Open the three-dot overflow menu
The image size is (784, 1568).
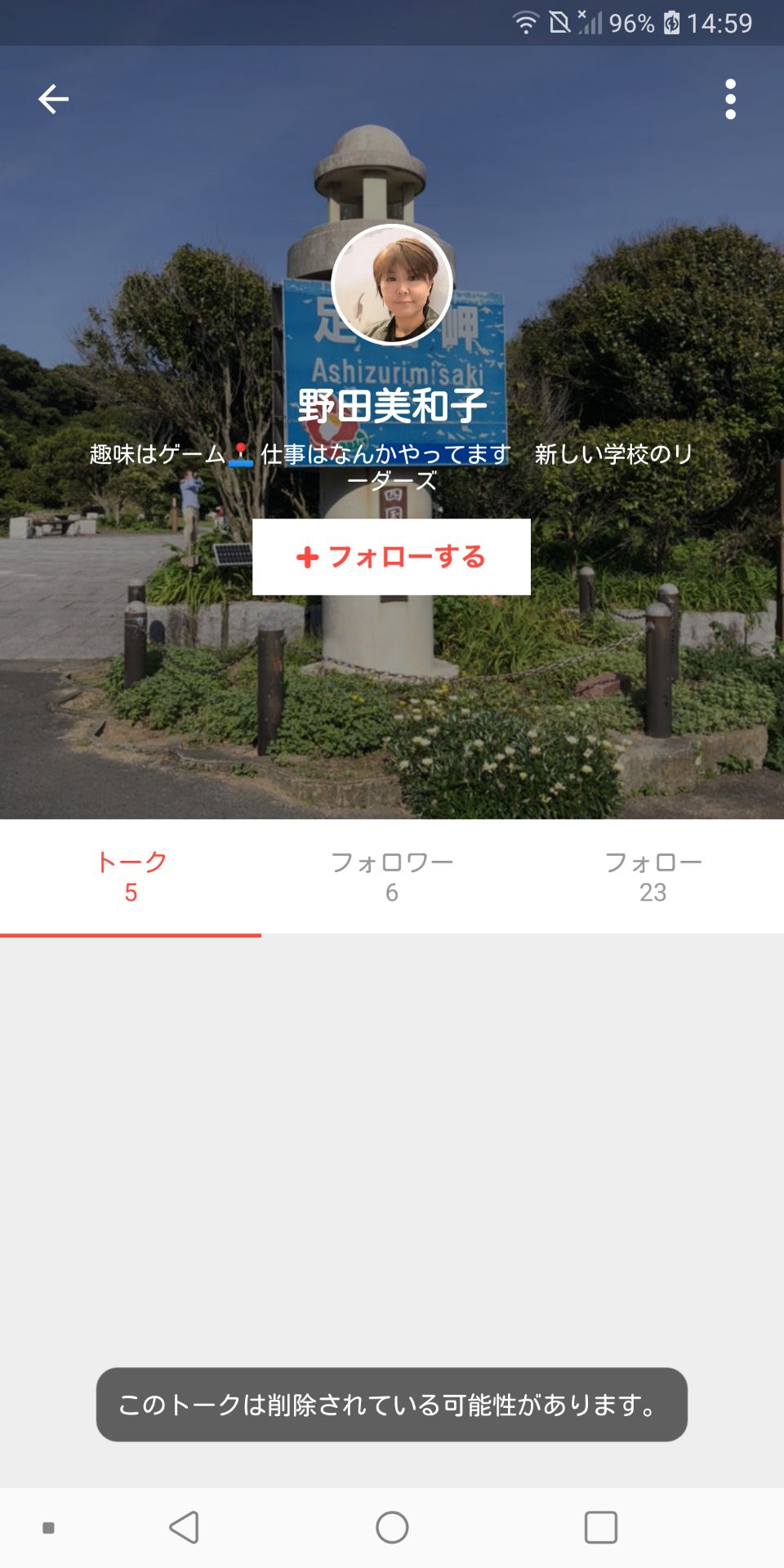coord(730,100)
